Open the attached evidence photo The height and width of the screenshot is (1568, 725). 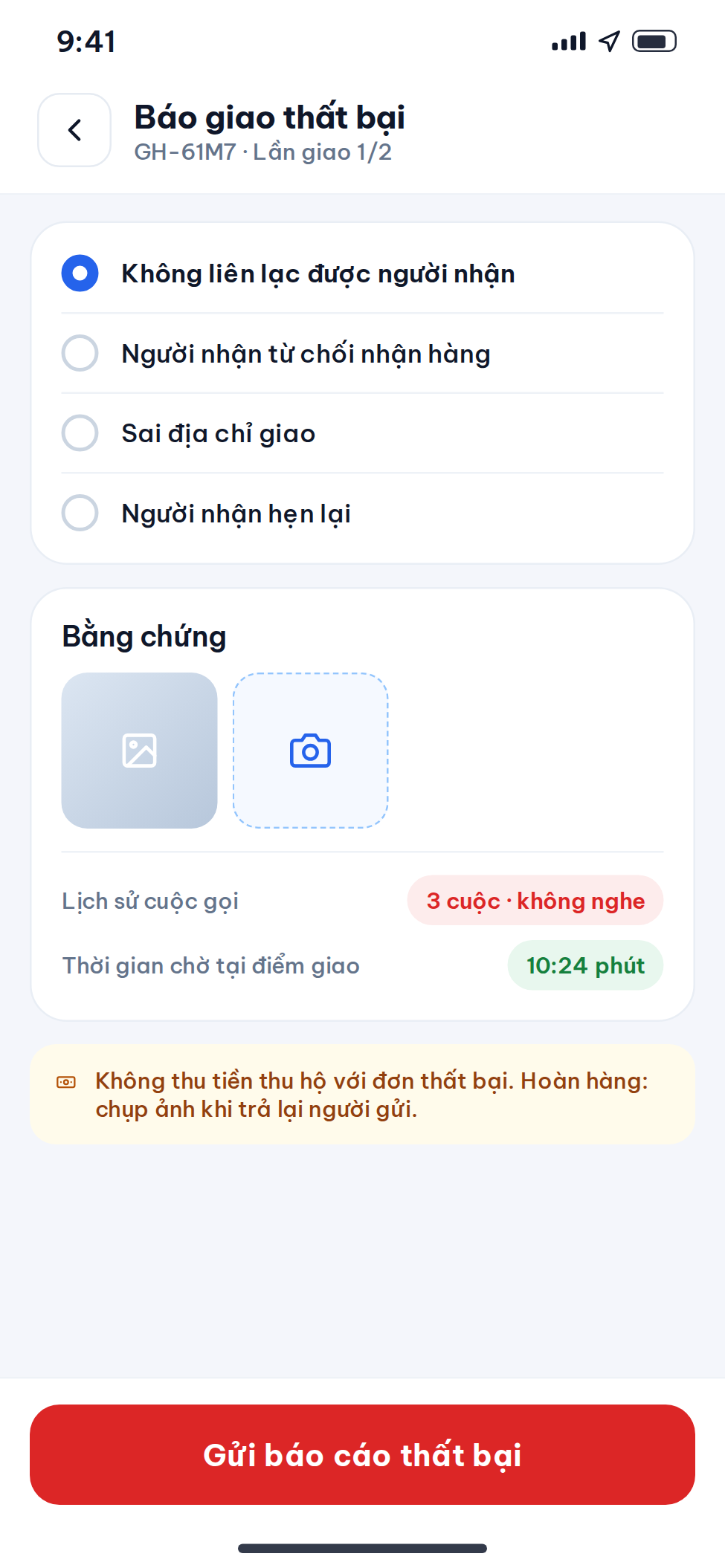pos(139,751)
